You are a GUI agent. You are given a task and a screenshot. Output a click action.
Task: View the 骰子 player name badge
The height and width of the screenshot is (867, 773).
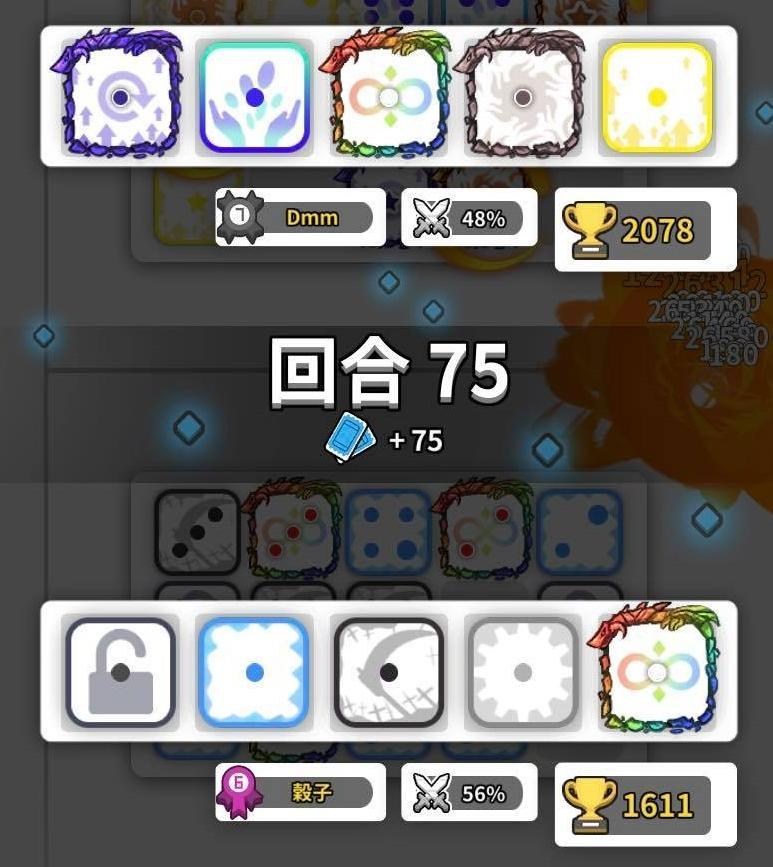point(300,793)
